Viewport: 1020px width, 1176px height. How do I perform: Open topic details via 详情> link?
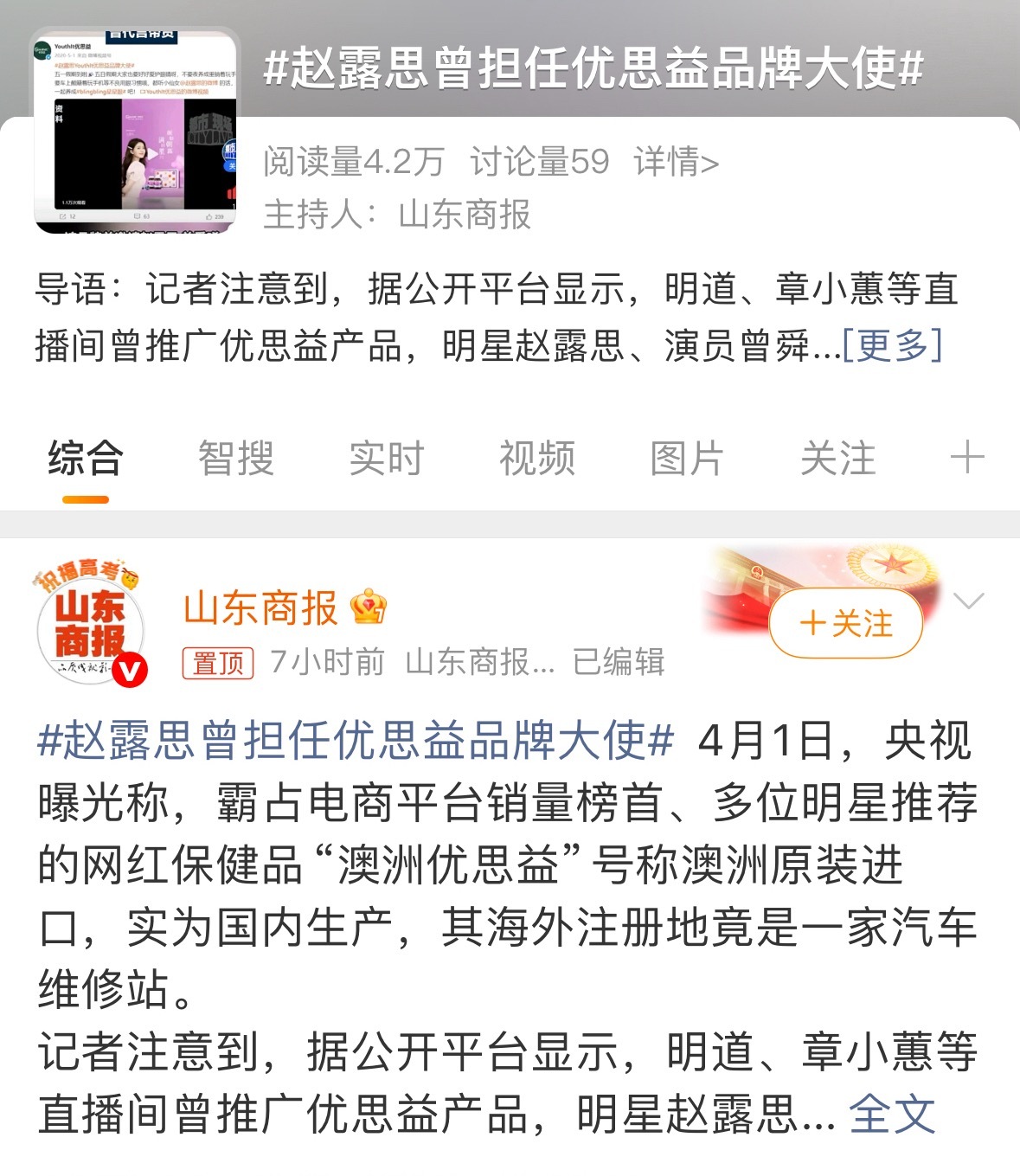pos(680,159)
